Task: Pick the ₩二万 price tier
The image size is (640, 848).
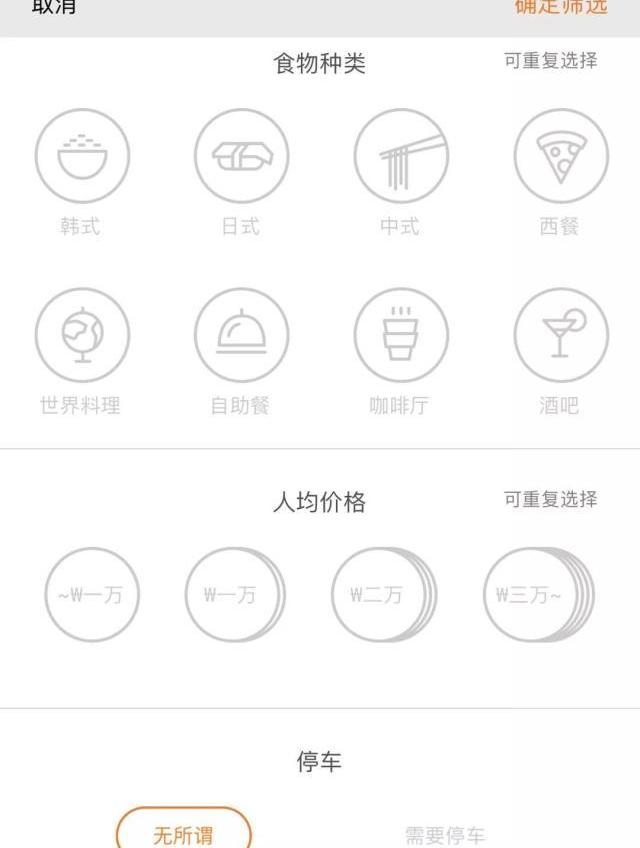Action: click(x=380, y=595)
